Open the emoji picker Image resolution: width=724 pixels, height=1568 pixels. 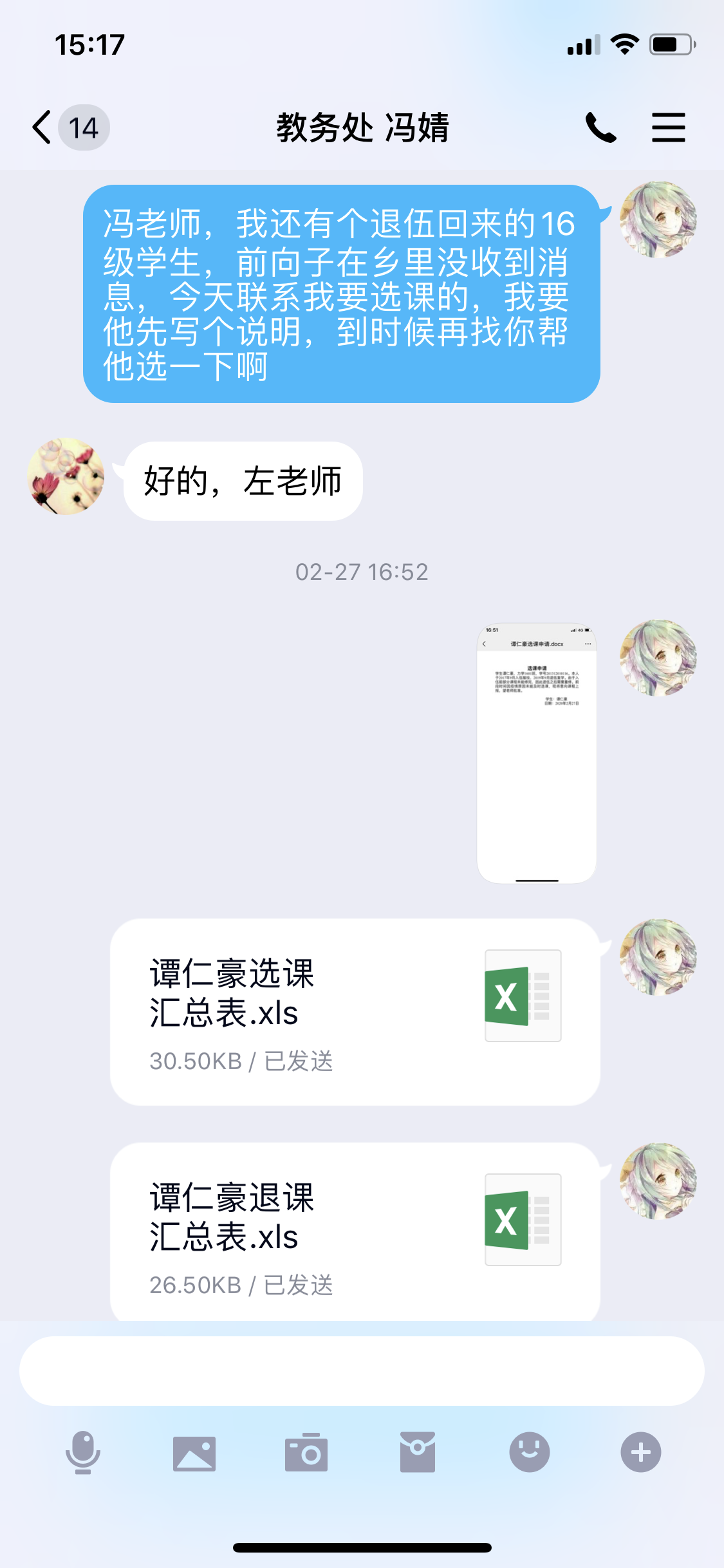[x=529, y=1453]
